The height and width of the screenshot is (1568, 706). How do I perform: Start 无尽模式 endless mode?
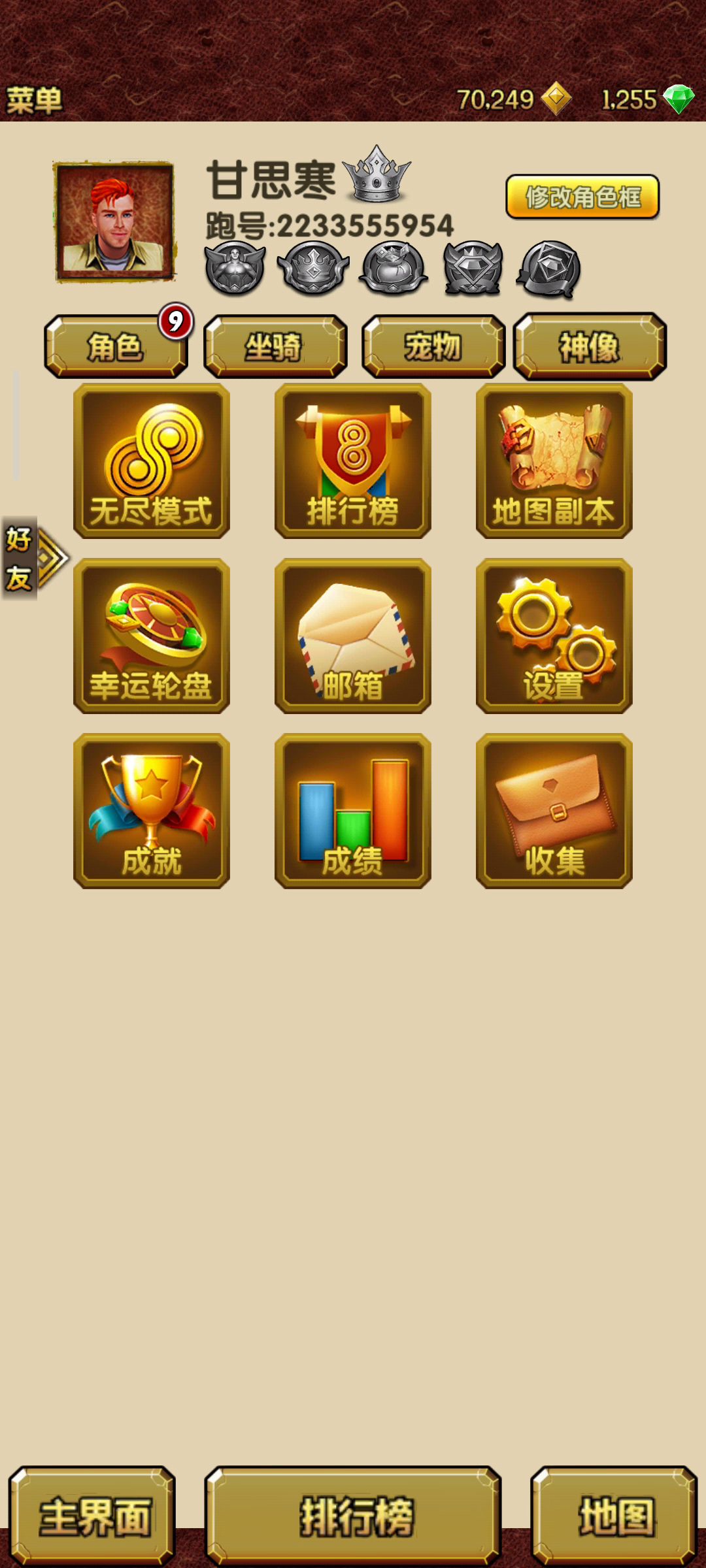point(152,461)
